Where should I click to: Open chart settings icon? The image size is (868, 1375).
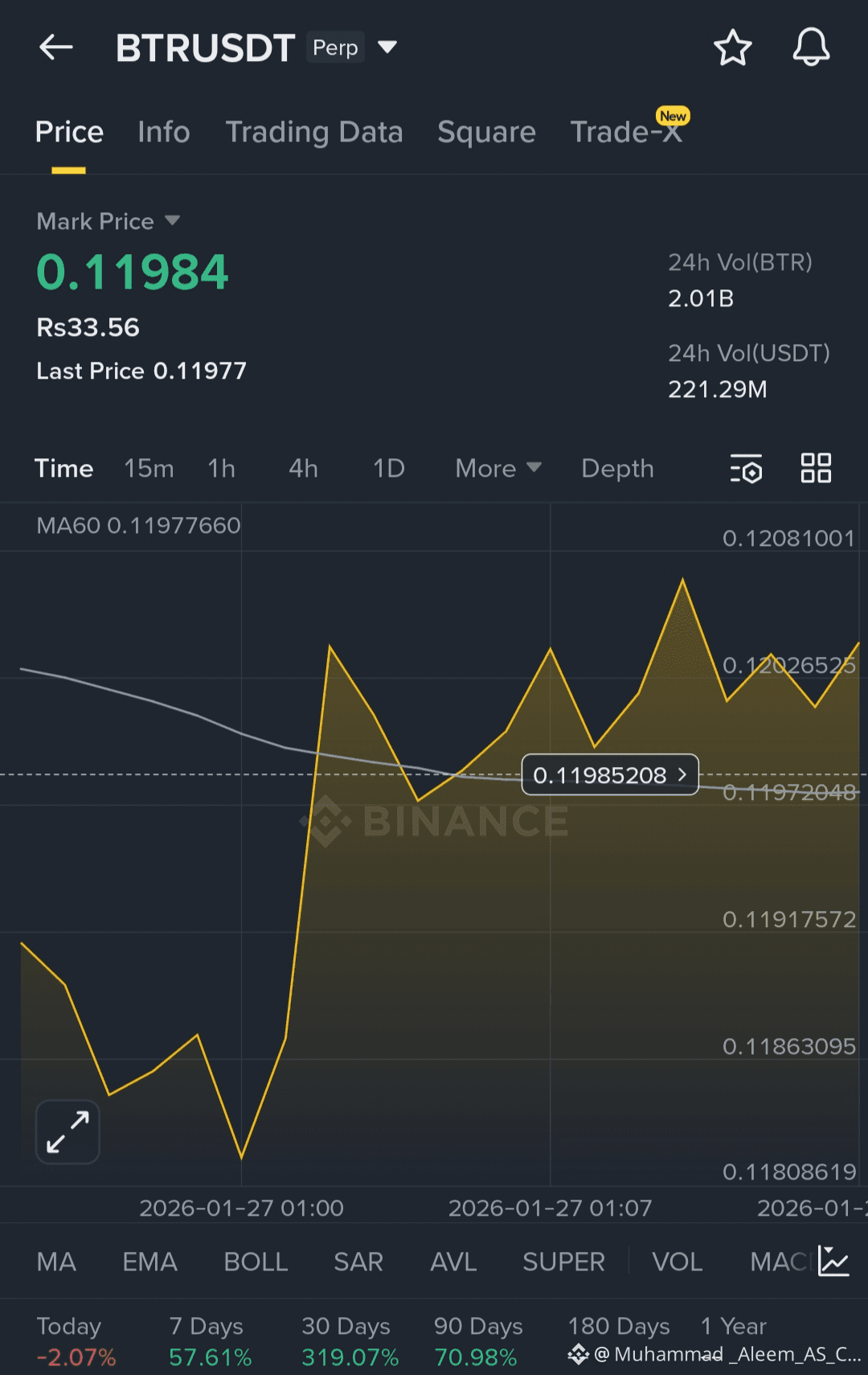[746, 469]
